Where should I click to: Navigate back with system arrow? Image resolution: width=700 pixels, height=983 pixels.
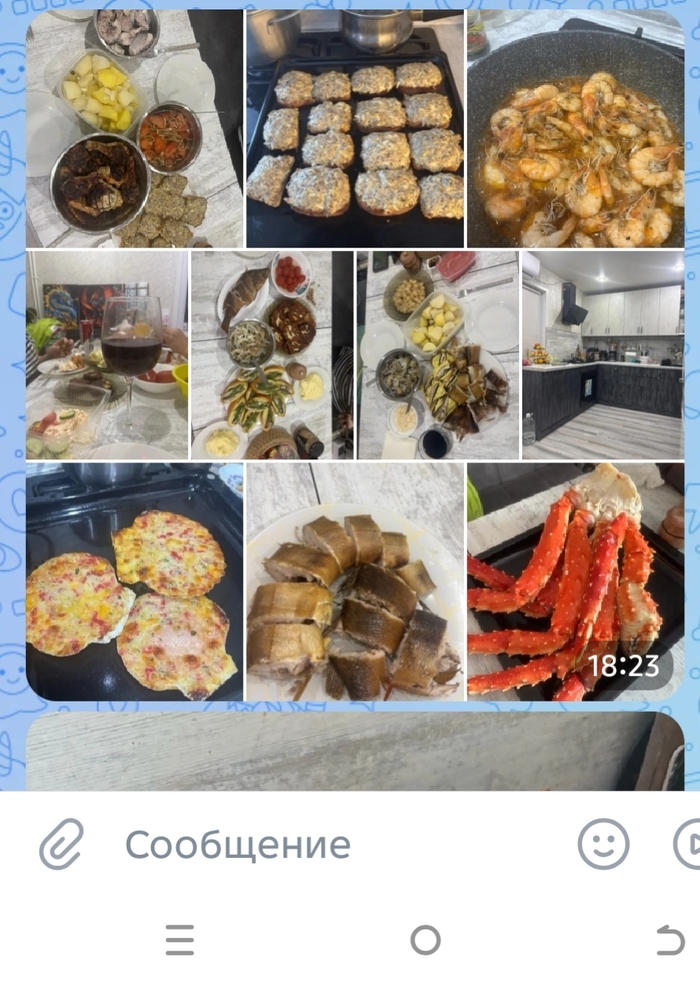(x=669, y=940)
